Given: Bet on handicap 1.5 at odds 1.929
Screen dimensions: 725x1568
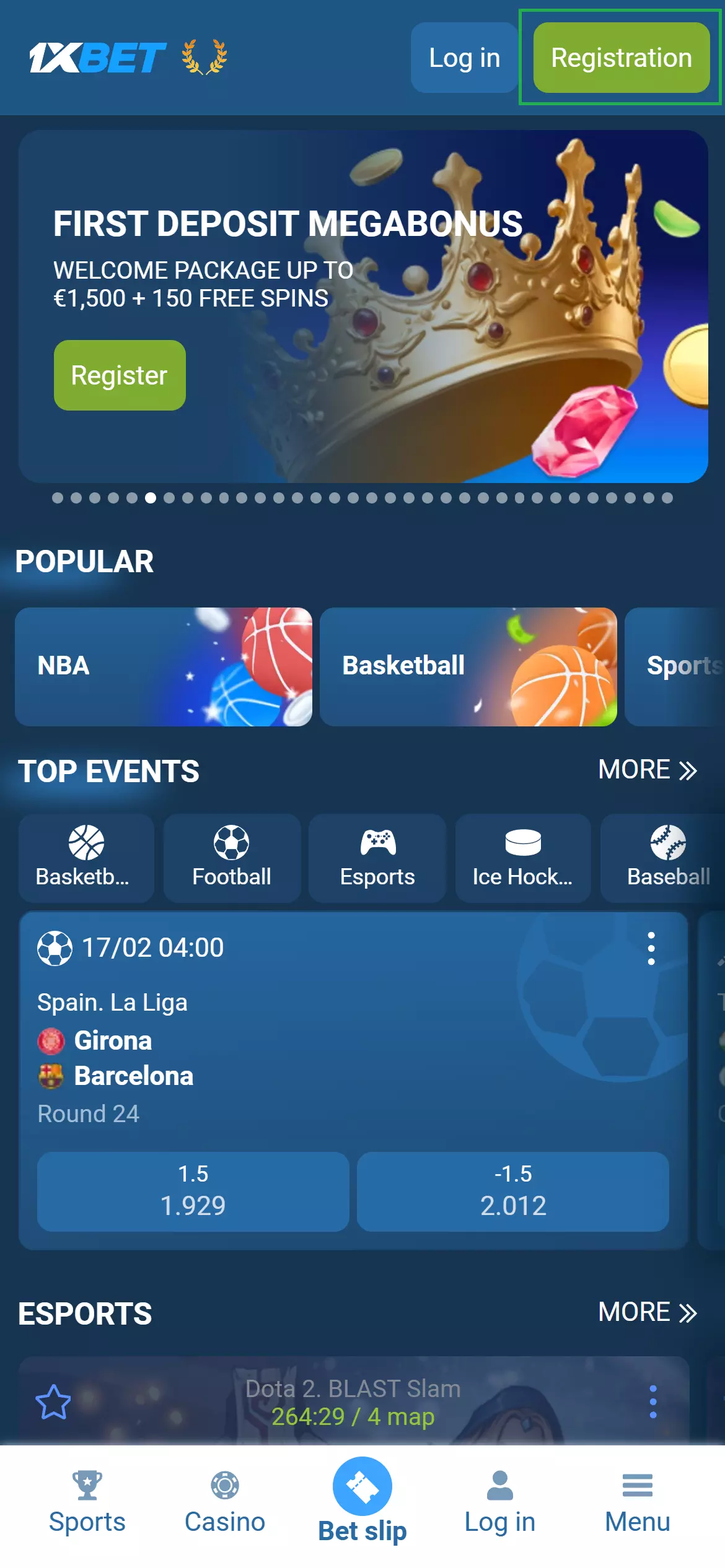Looking at the screenshot, I should tap(193, 1191).
